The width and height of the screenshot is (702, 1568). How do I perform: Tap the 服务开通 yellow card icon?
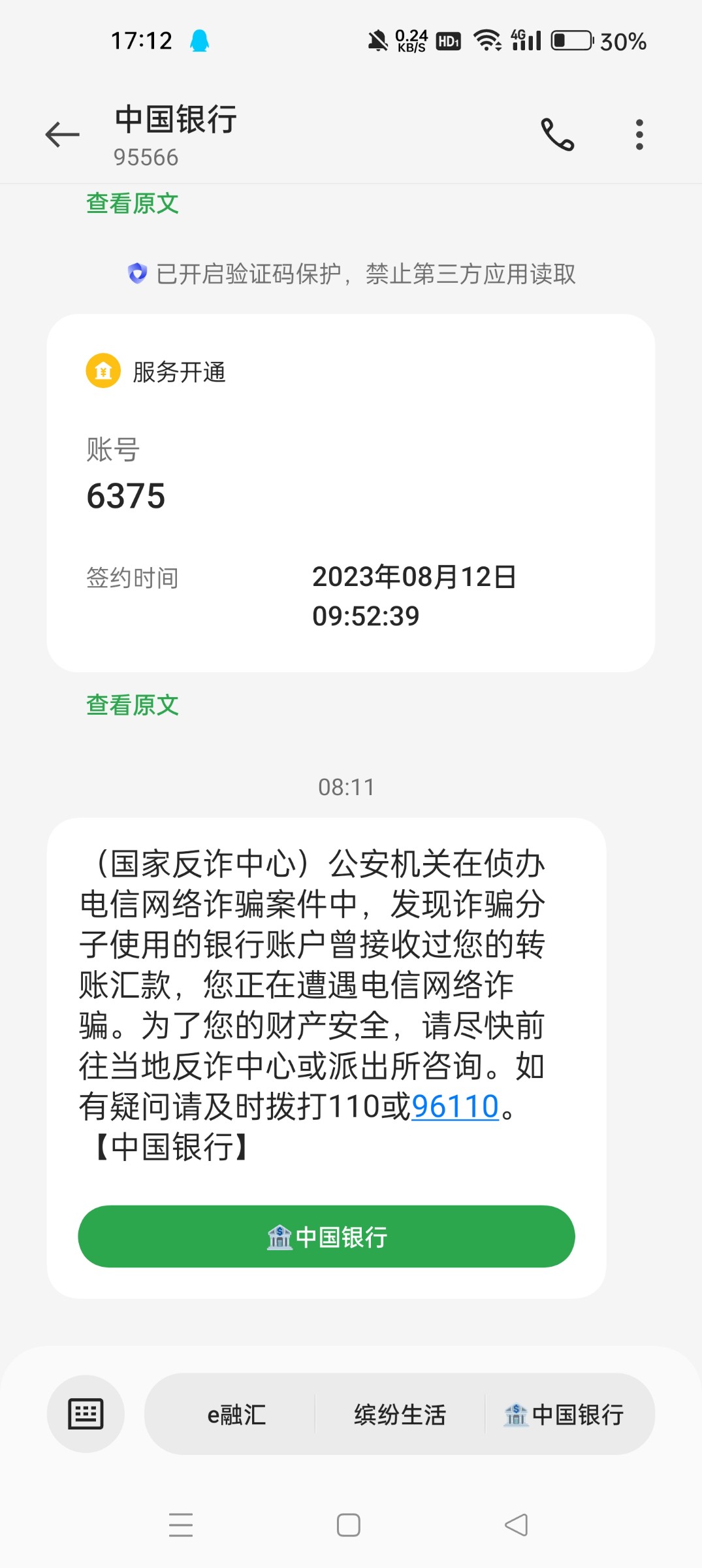[x=102, y=372]
